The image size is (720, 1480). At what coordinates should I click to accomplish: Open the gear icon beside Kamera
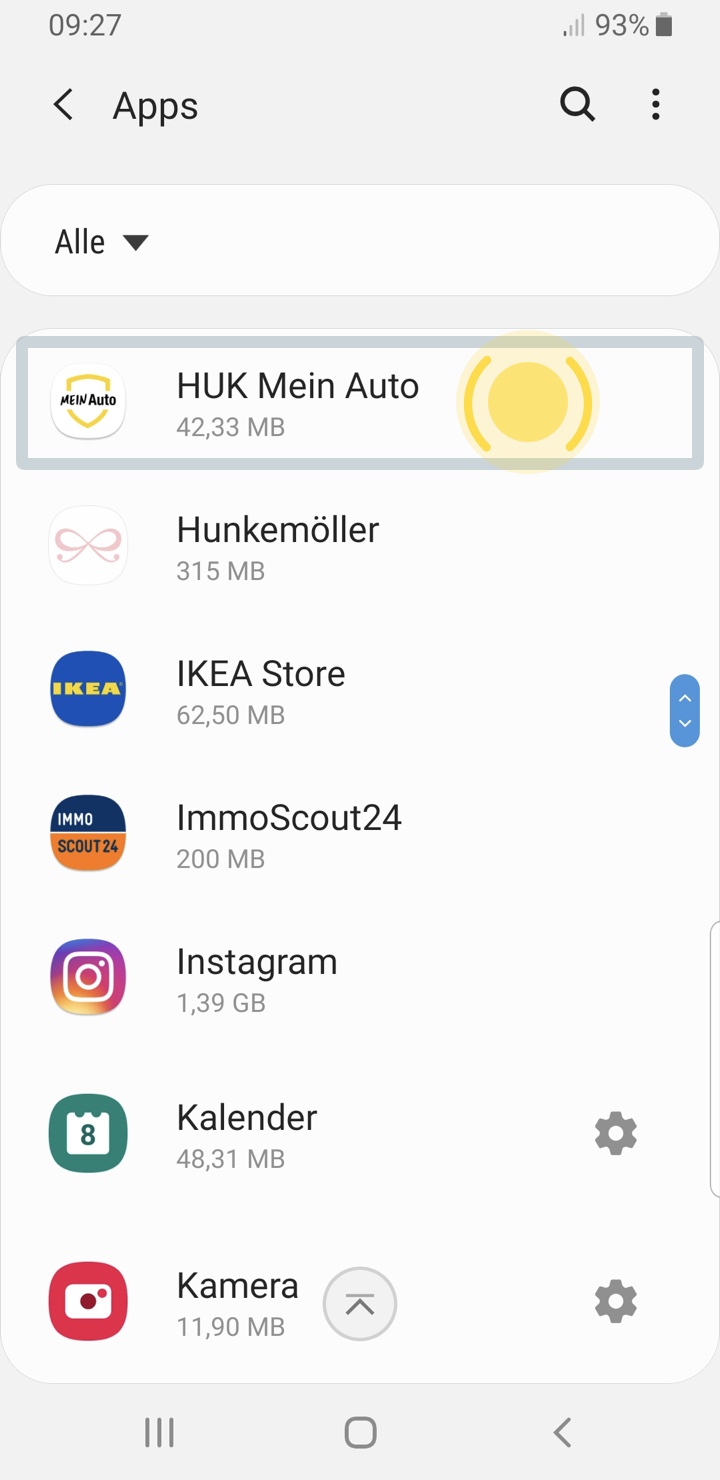click(616, 1302)
